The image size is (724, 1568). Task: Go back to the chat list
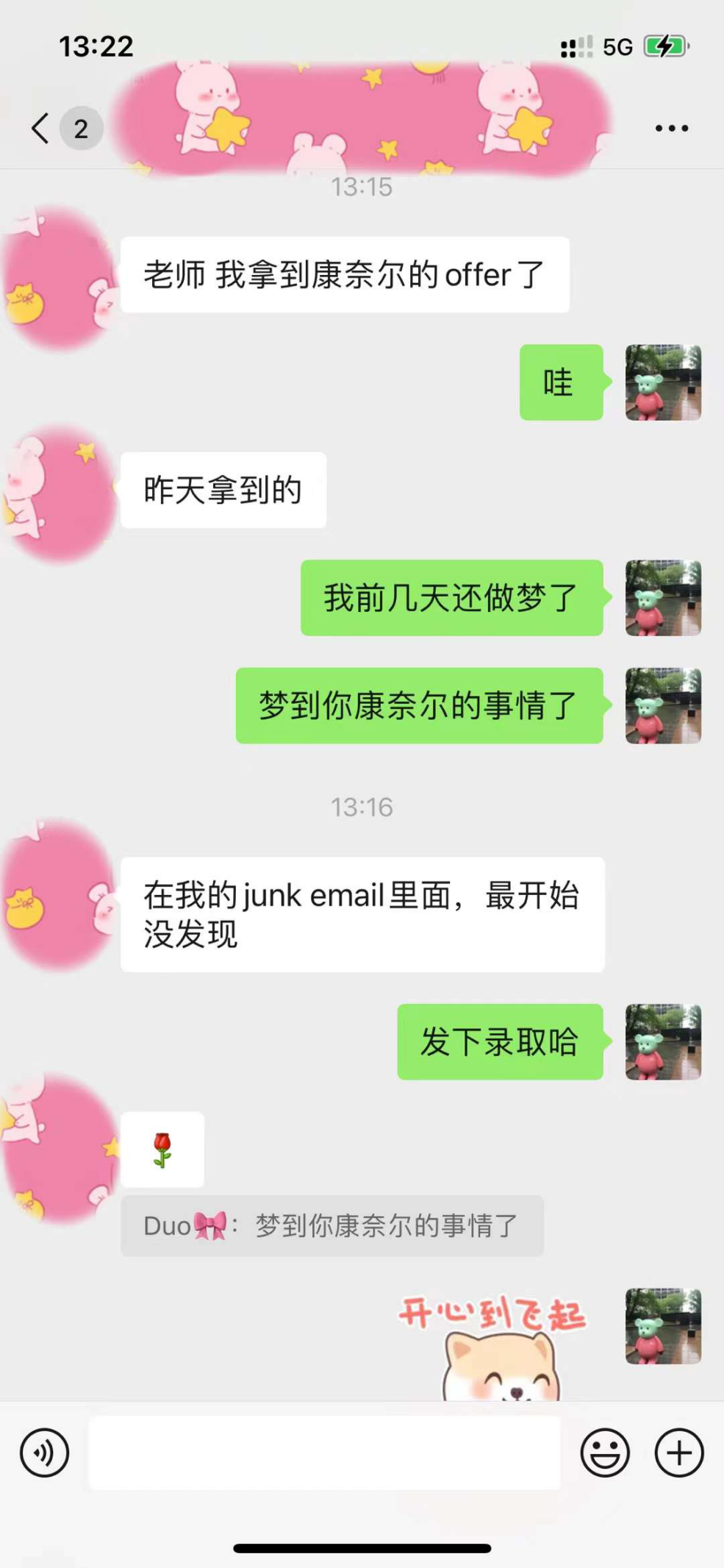[41, 128]
